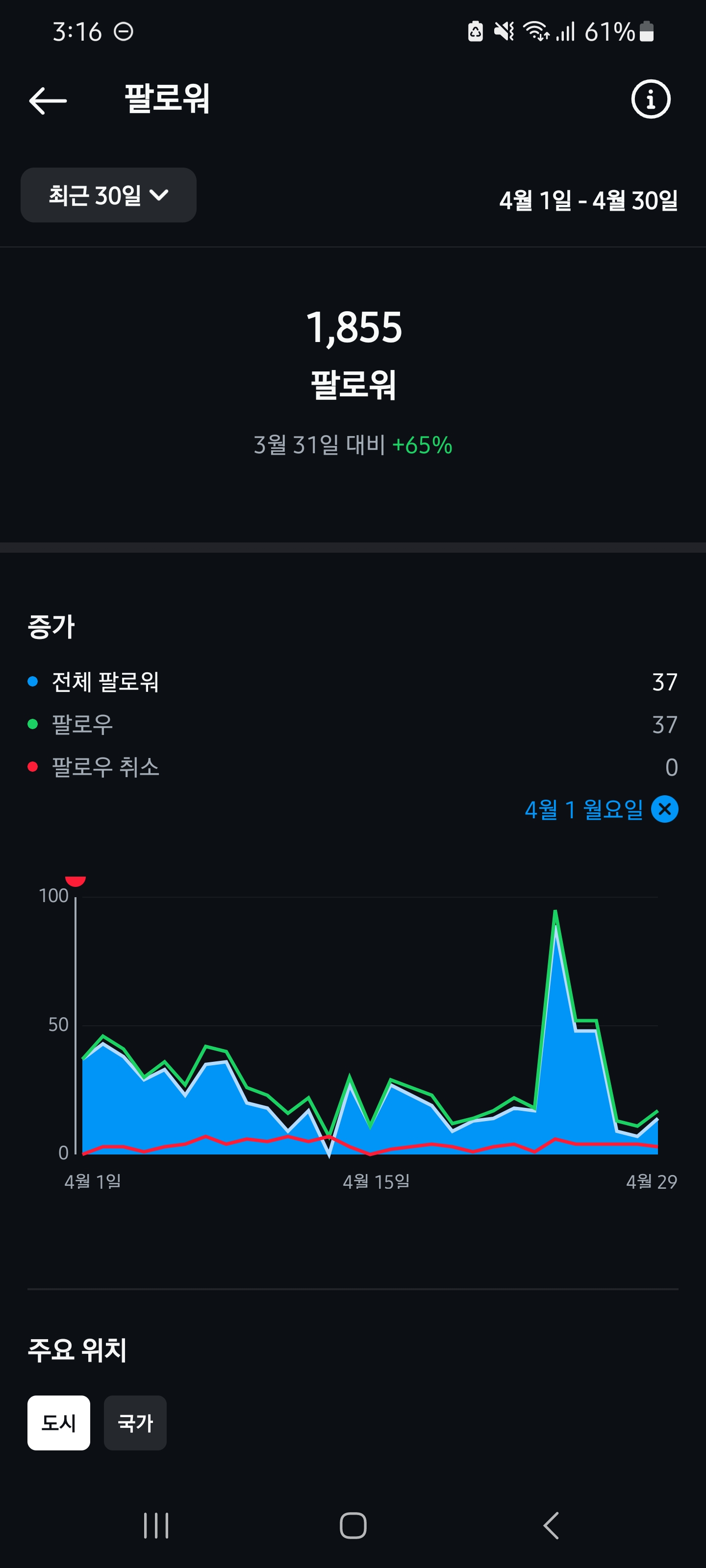Expand the 최근 30일 date range dropdown
The height and width of the screenshot is (1568, 706).
108,195
